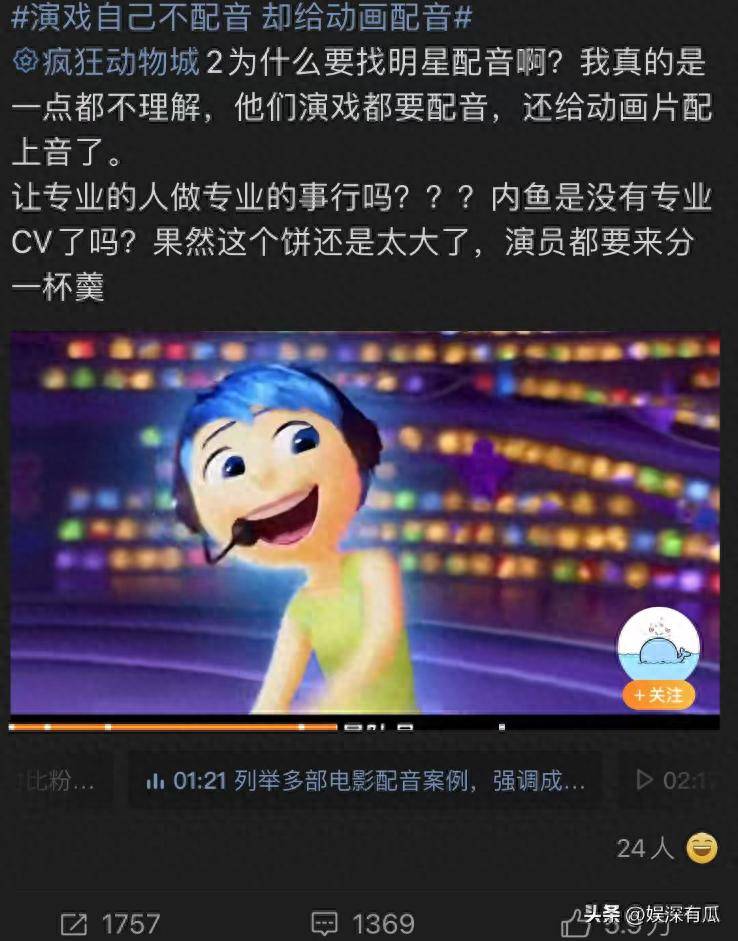The image size is (738, 941).
Task: Open the 1369 comments
Action: 362,922
